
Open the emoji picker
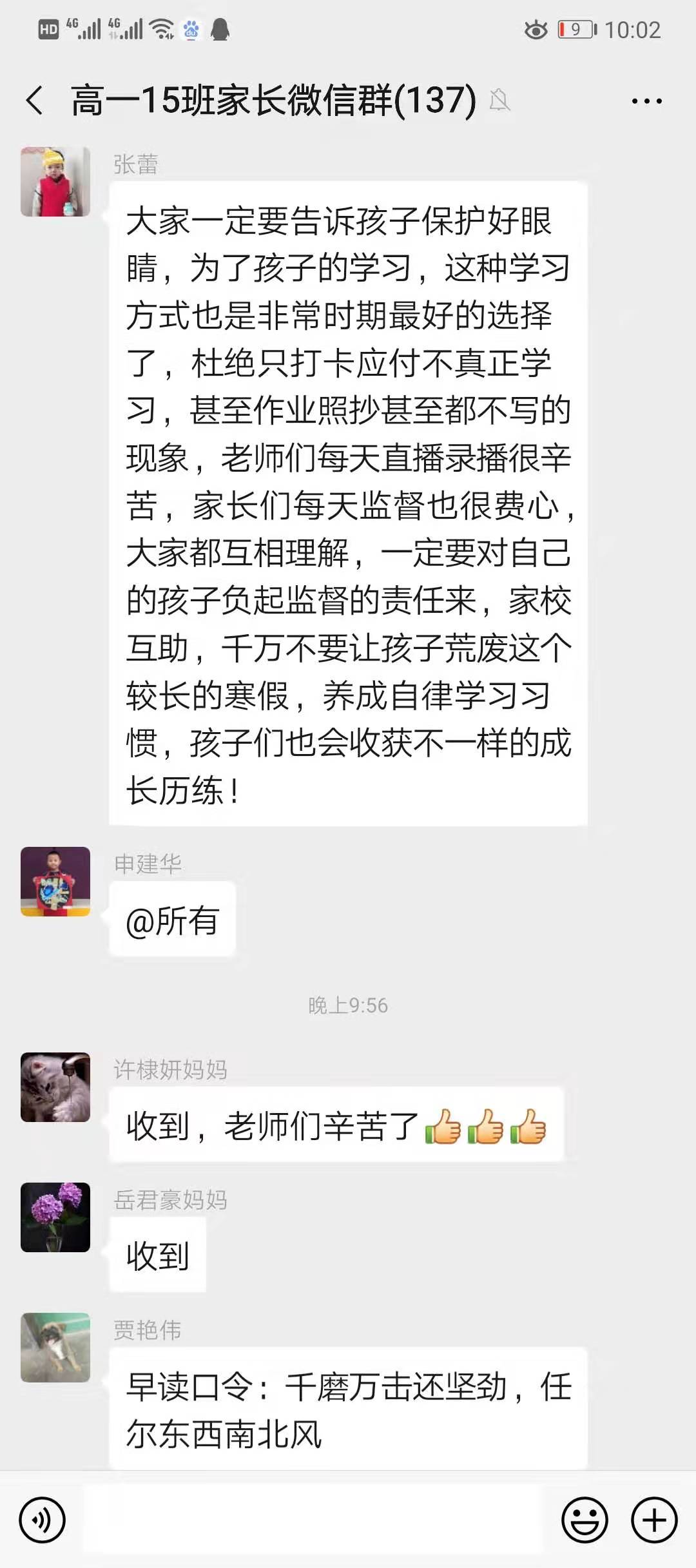[x=585, y=1520]
